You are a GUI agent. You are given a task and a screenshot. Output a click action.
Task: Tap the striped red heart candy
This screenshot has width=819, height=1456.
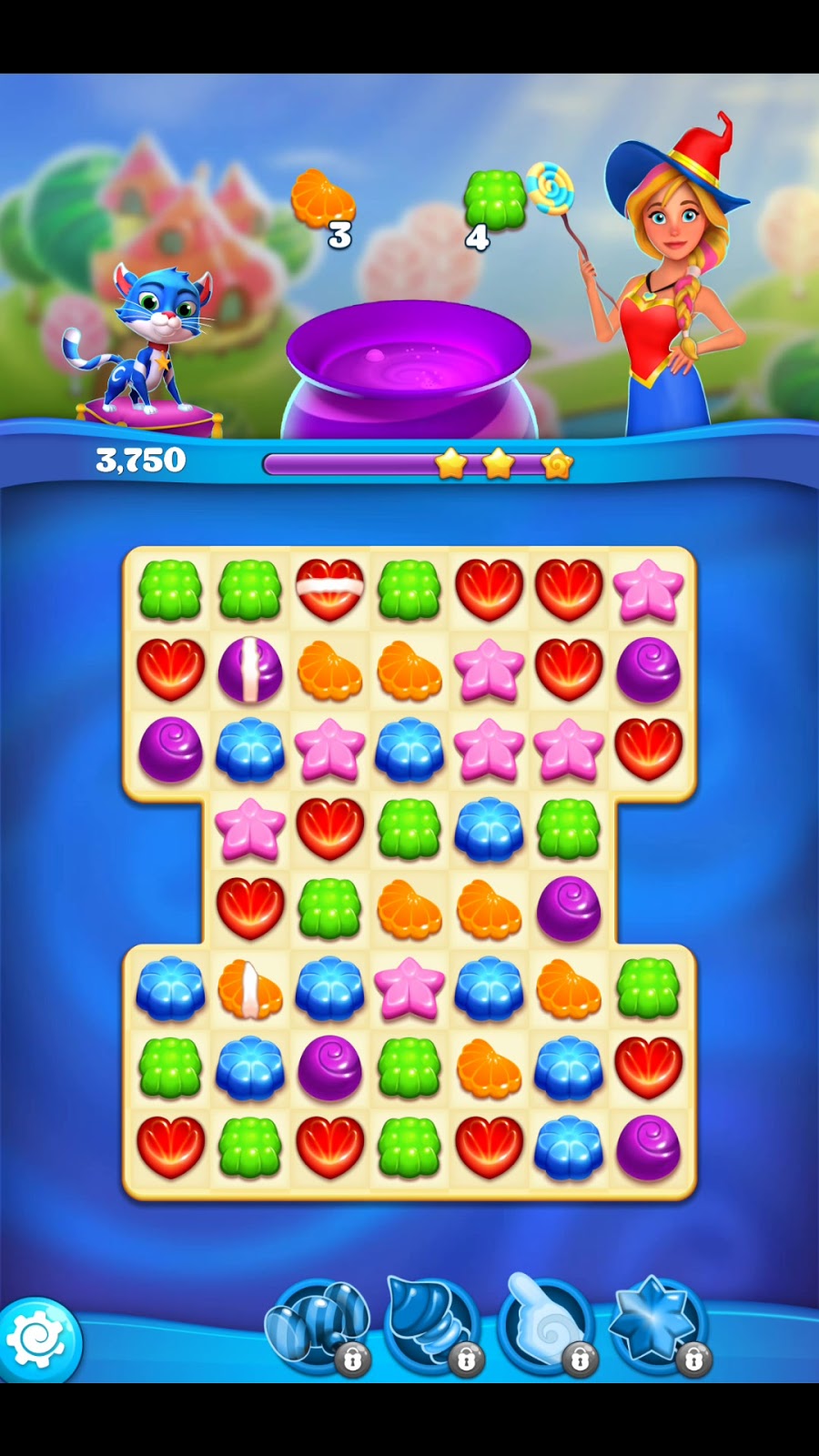pyautogui.click(x=329, y=590)
